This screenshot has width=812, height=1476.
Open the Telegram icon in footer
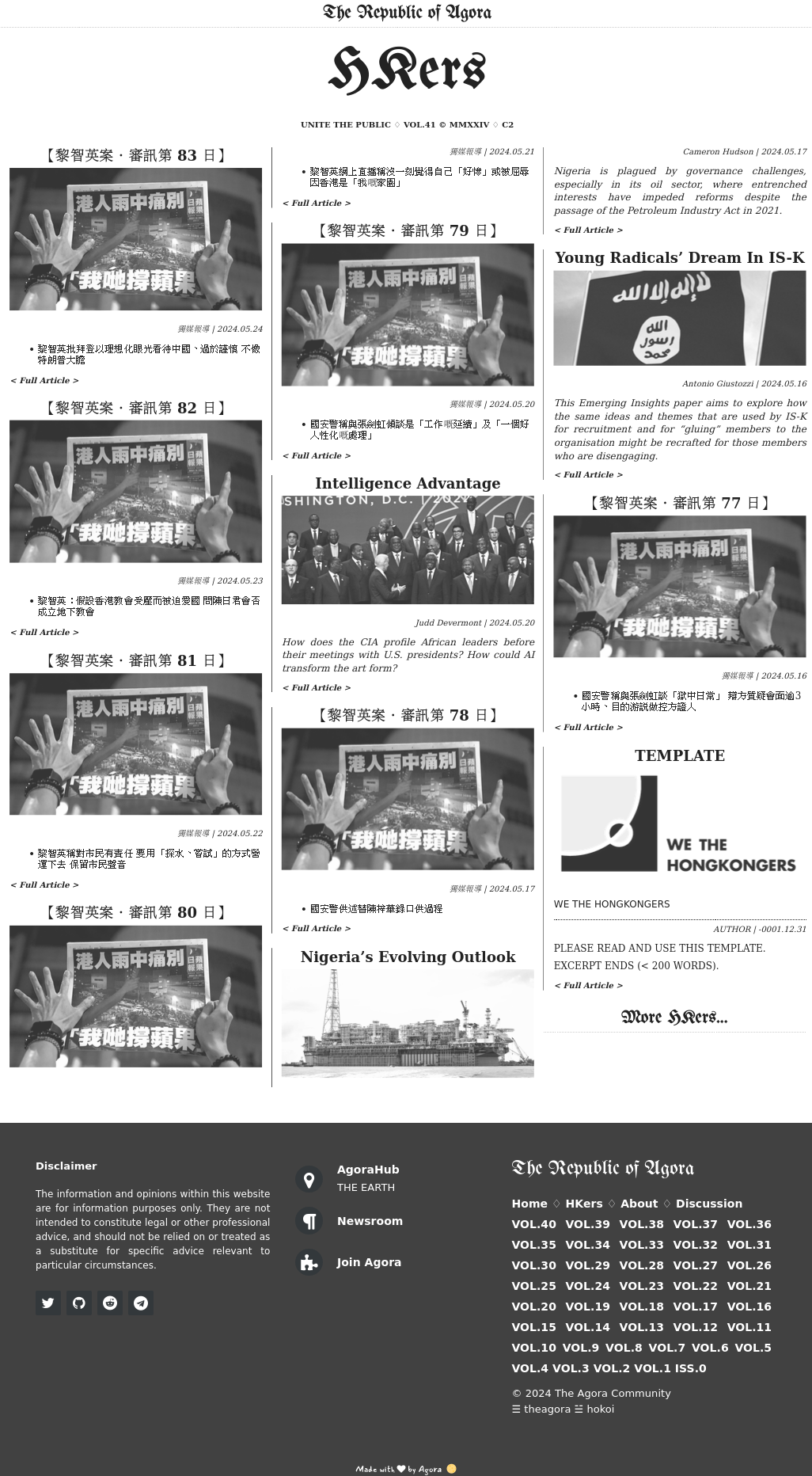point(141,1303)
